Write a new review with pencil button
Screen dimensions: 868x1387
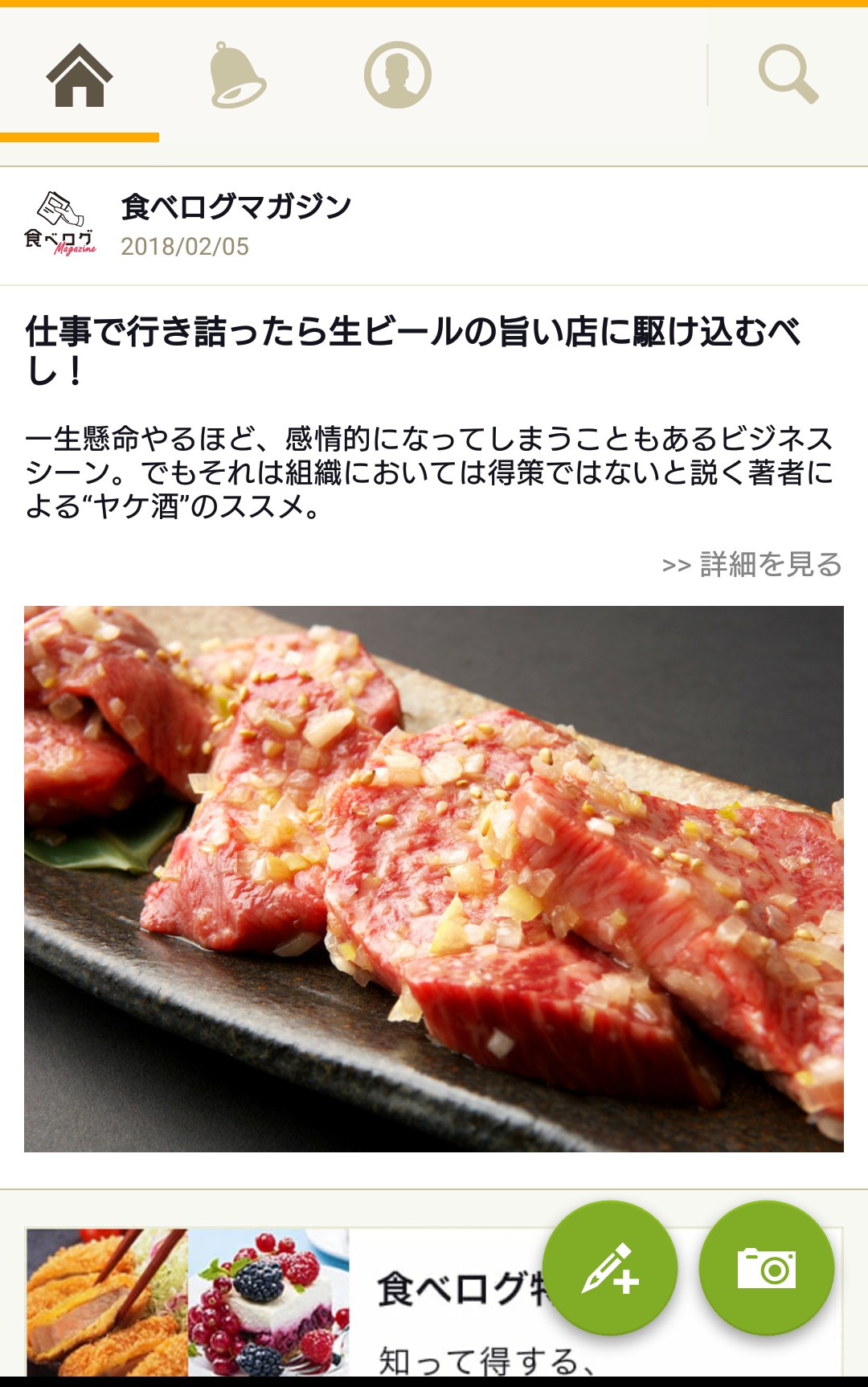[610, 1268]
